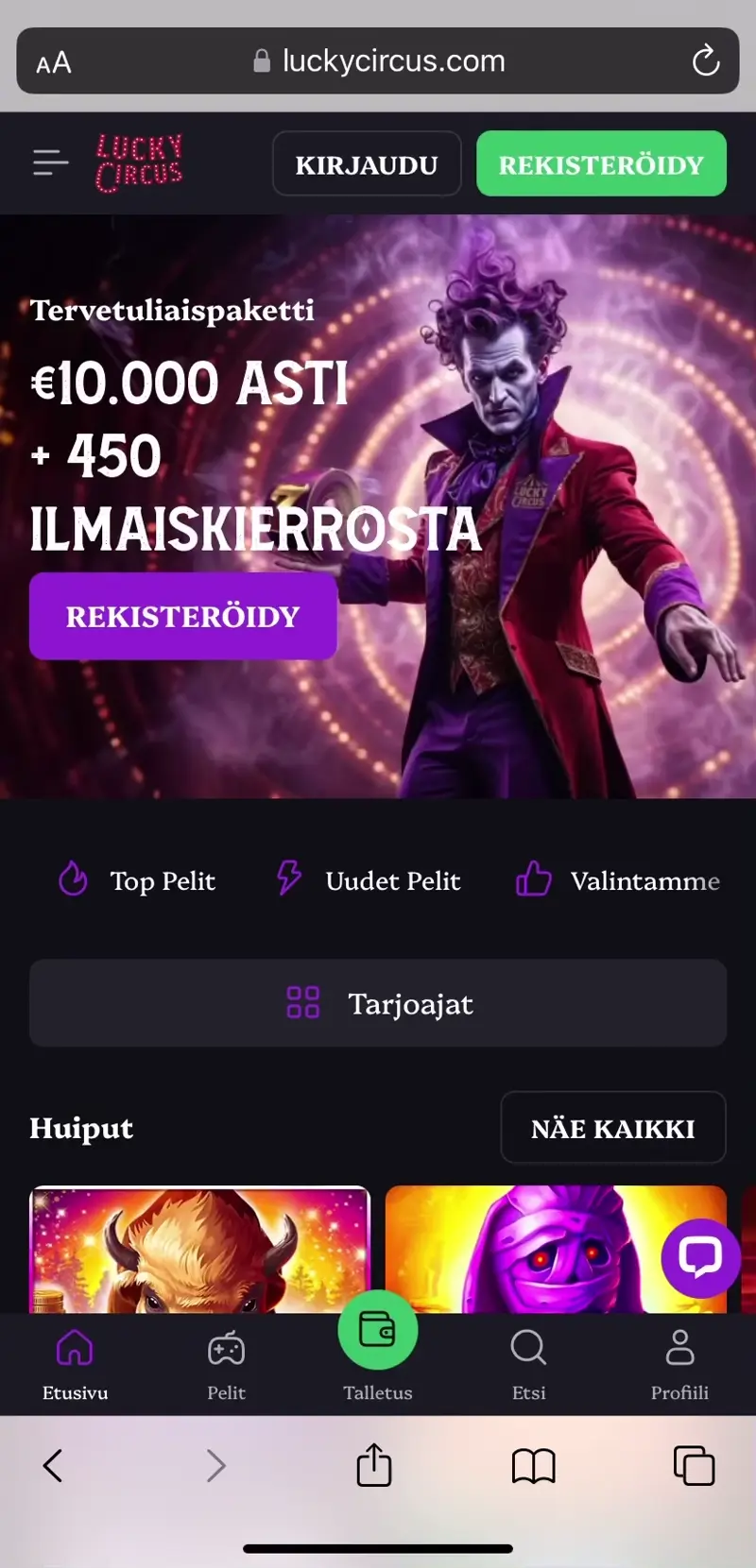Switch to the Etusivu tab
The height and width of the screenshot is (1568, 756).
(75, 1363)
